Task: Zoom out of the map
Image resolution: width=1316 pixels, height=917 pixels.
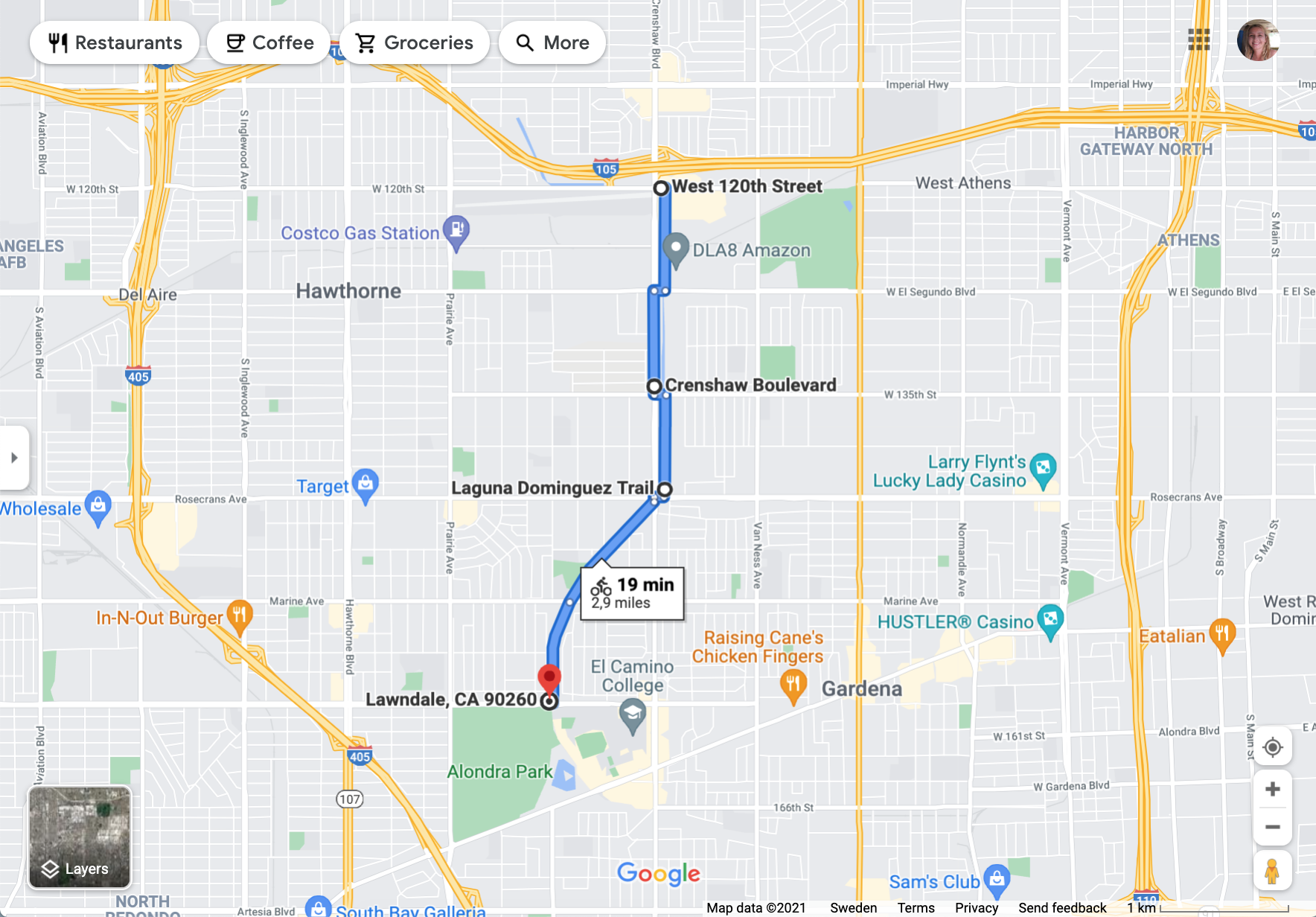Action: point(1272,827)
